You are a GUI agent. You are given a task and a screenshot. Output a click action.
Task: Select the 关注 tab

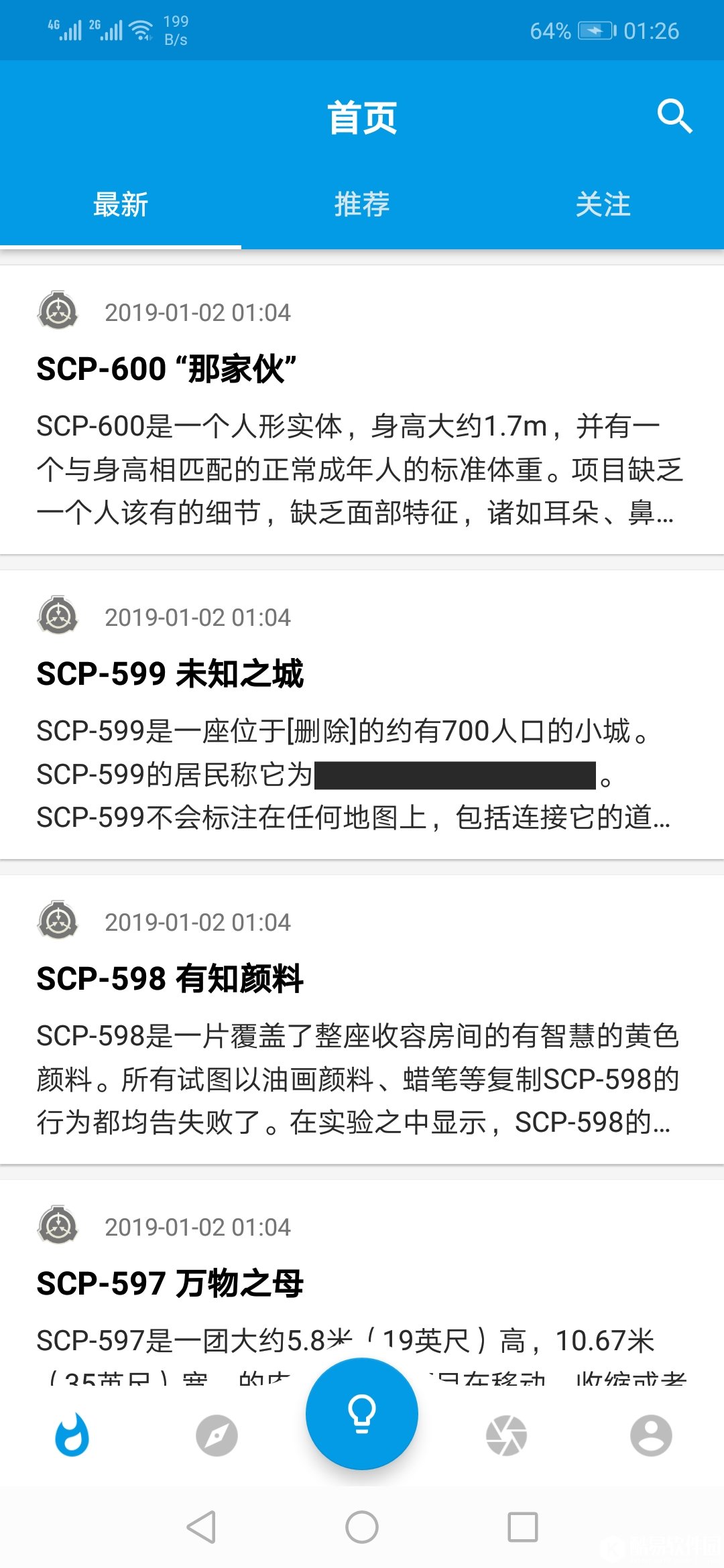pyautogui.click(x=603, y=204)
